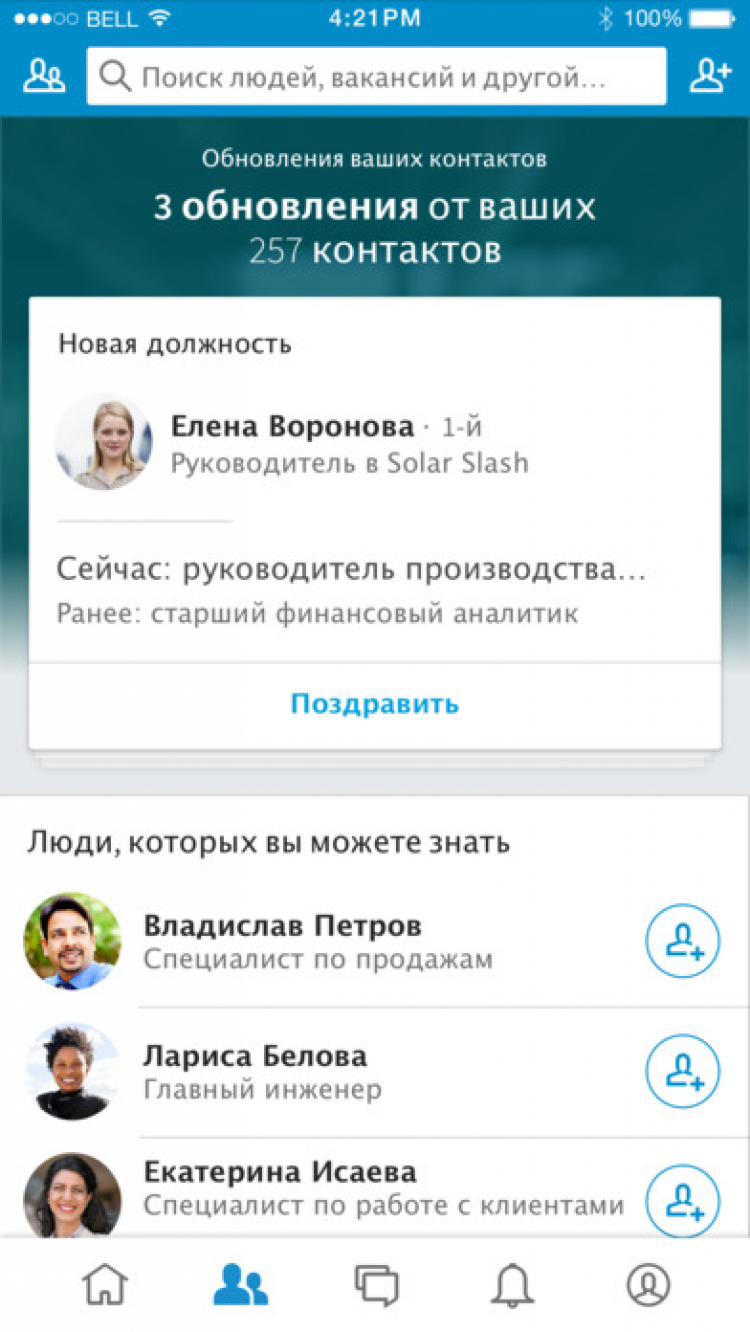Switch to the profile tab
The height and width of the screenshot is (1332, 750).
648,1285
